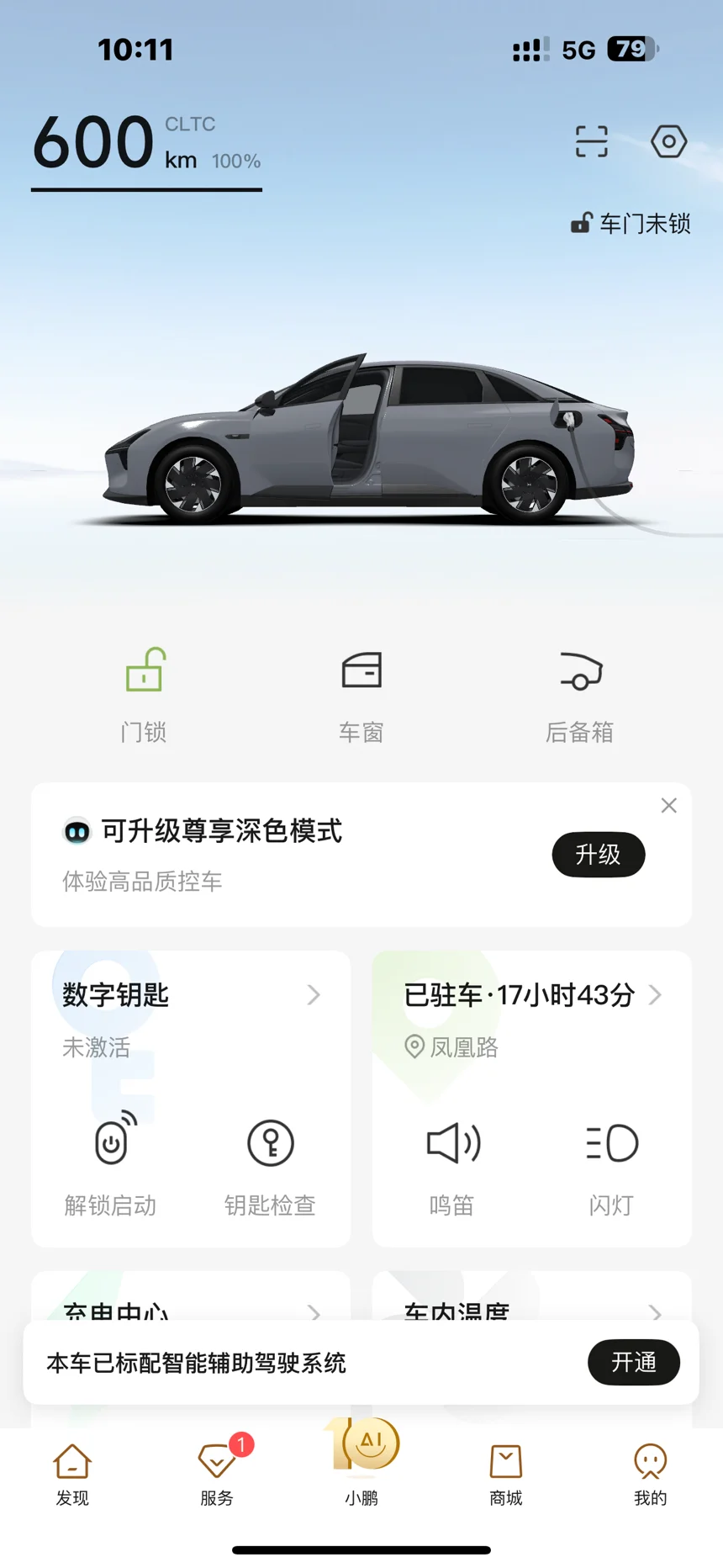This screenshot has height=1568, width=723.
Task: Tap 开通 to activate assisted driving
Action: (633, 1362)
